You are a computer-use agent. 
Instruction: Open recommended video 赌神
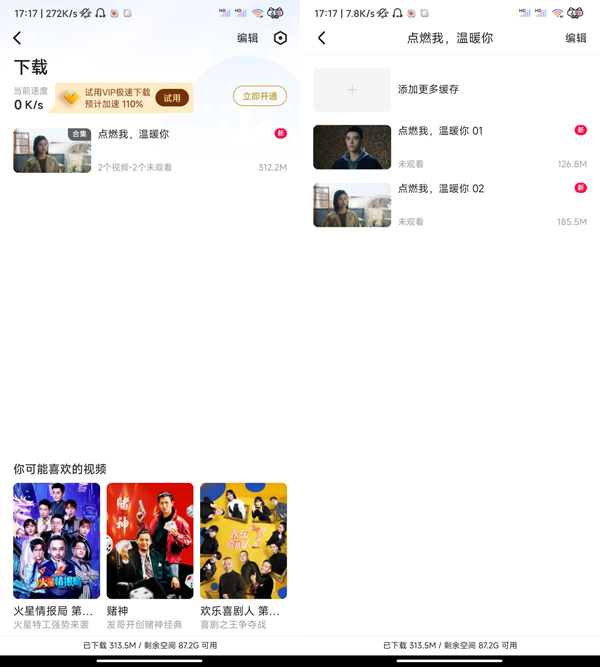150,541
